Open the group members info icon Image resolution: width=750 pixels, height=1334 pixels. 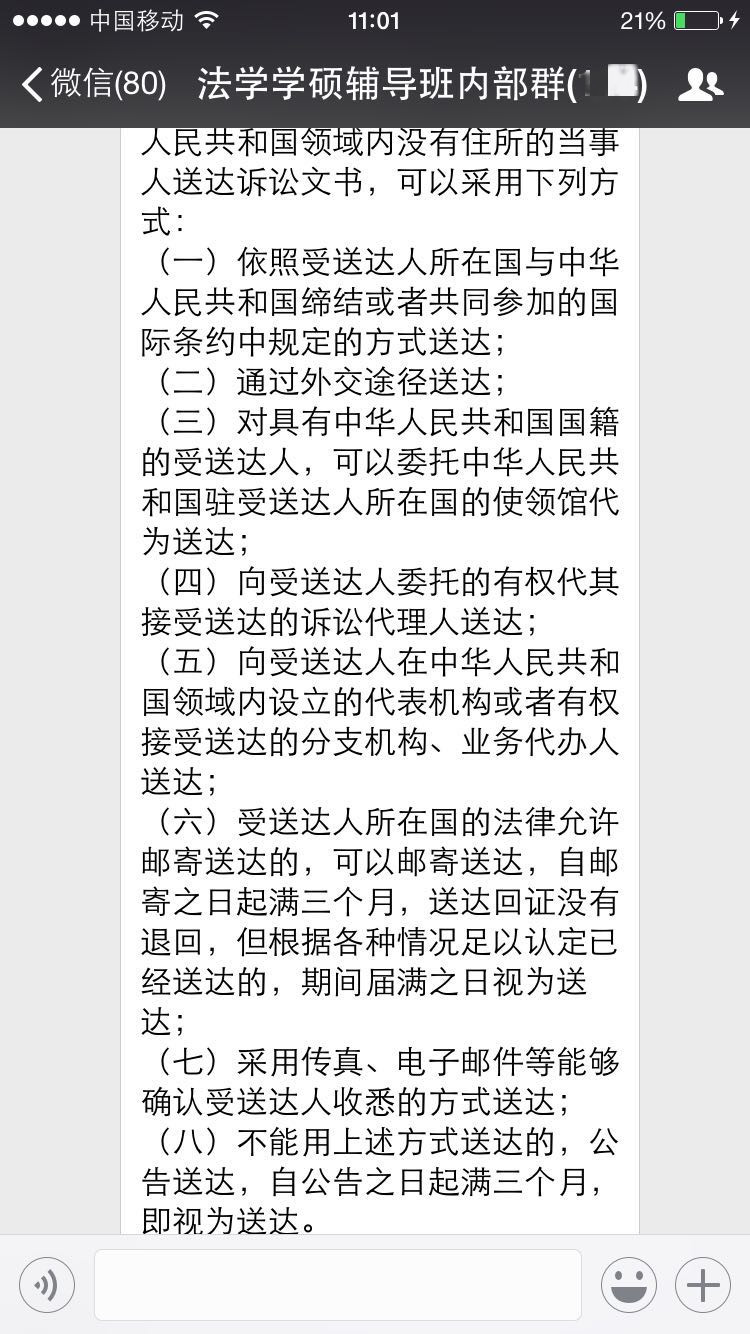[x=700, y=85]
